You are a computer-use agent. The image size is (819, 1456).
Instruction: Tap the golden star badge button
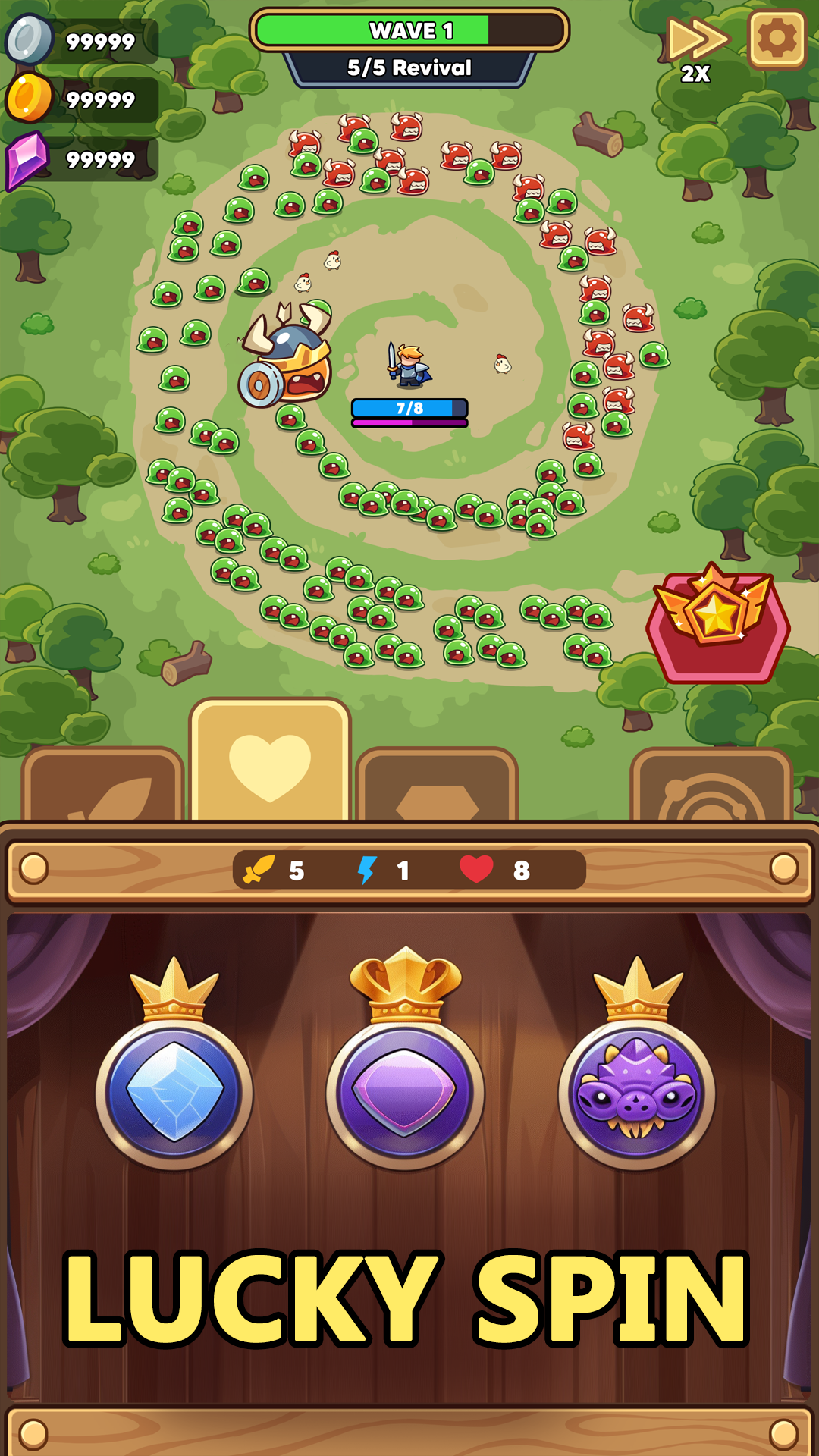(717, 623)
